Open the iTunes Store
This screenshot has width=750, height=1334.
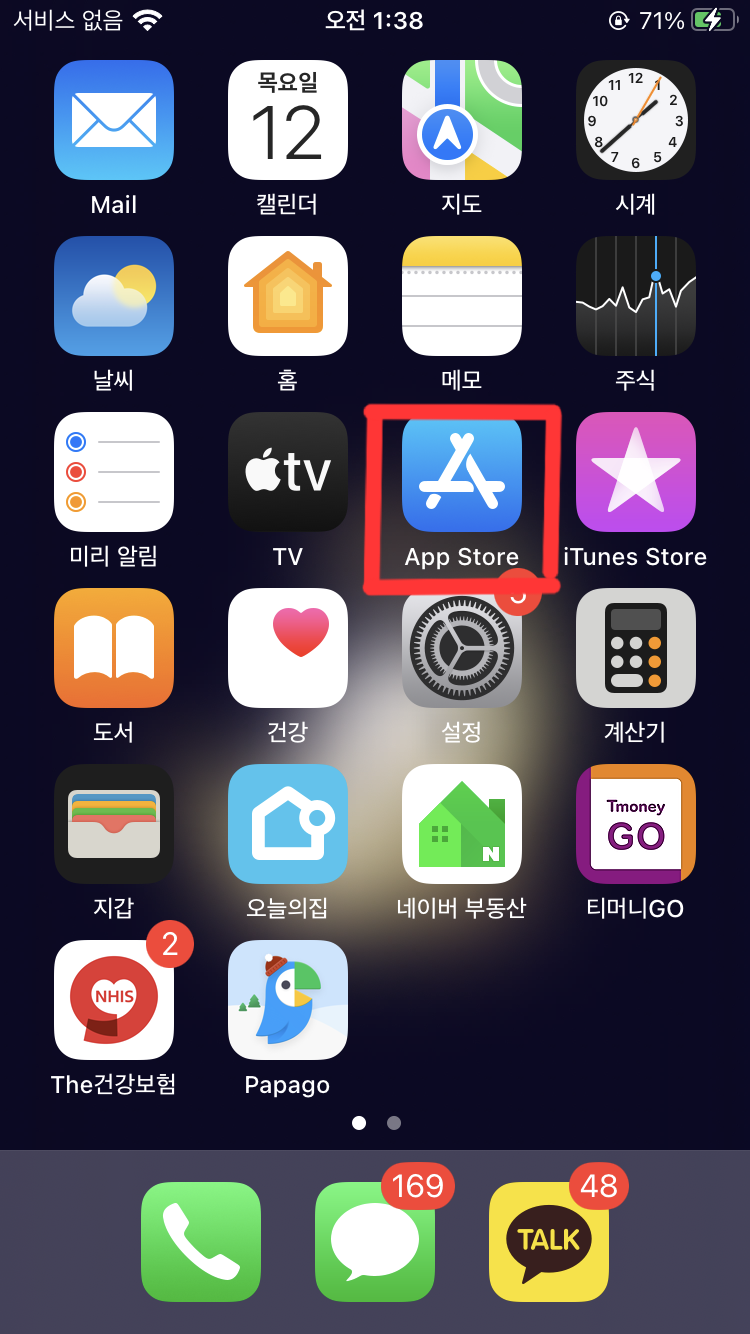[636, 472]
